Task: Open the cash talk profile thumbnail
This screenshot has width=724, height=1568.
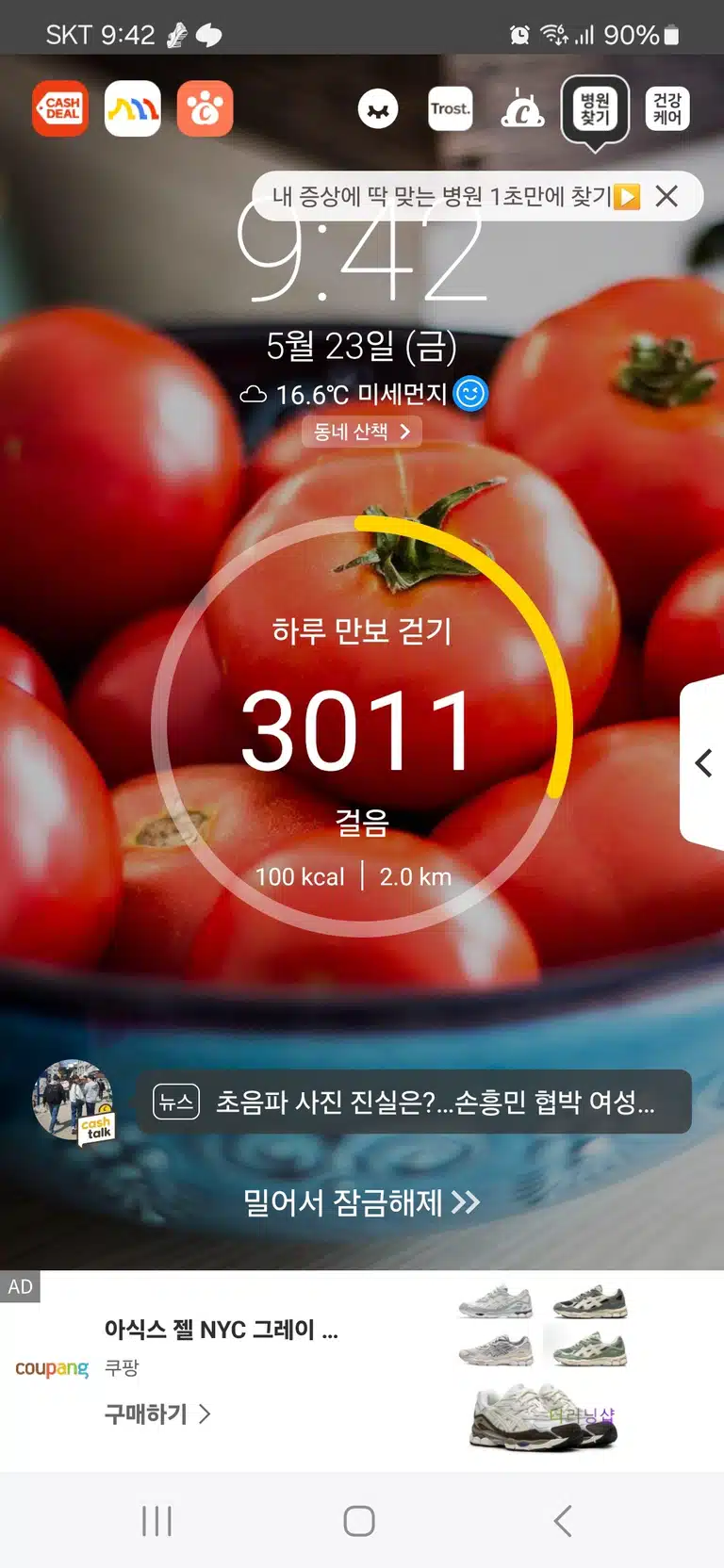Action: [74, 1102]
